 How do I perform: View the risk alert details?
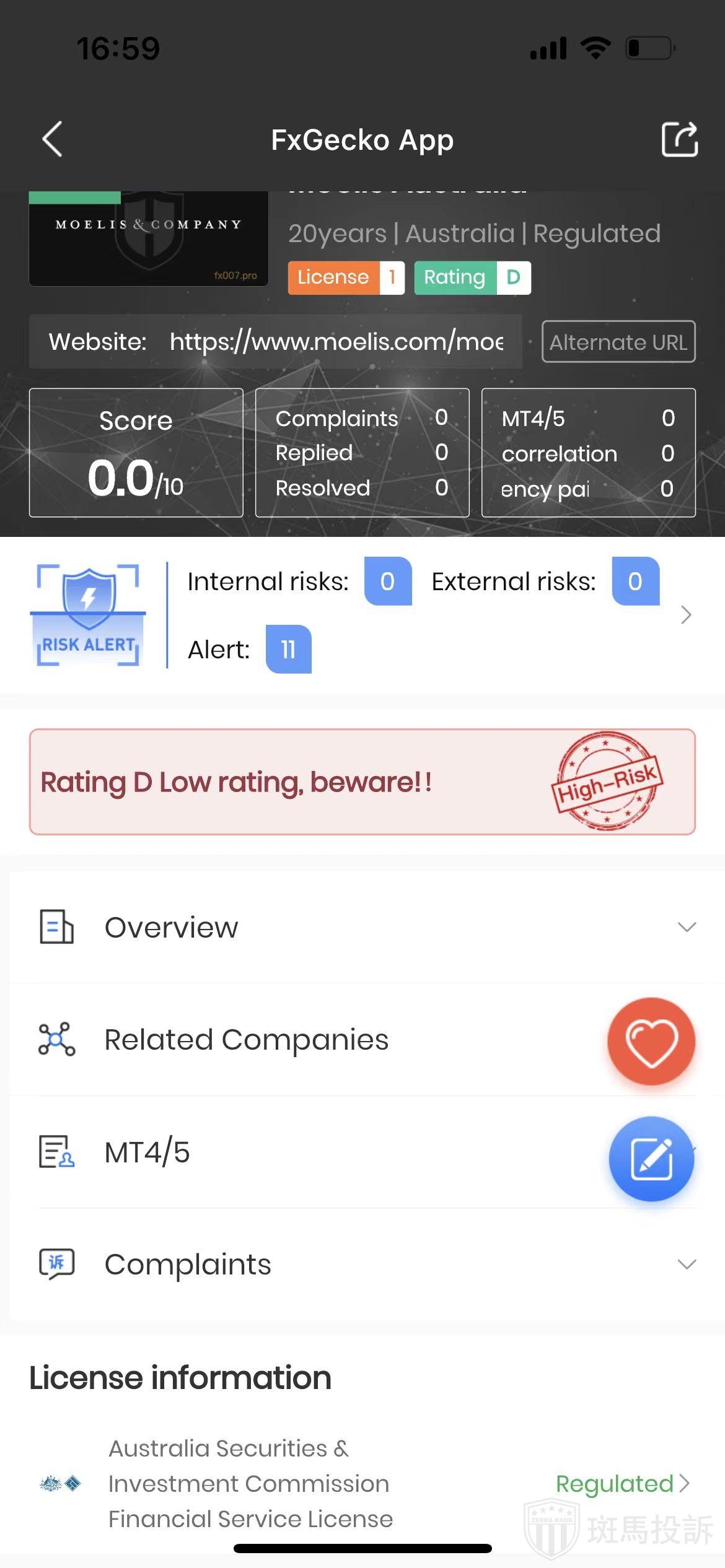point(685,615)
